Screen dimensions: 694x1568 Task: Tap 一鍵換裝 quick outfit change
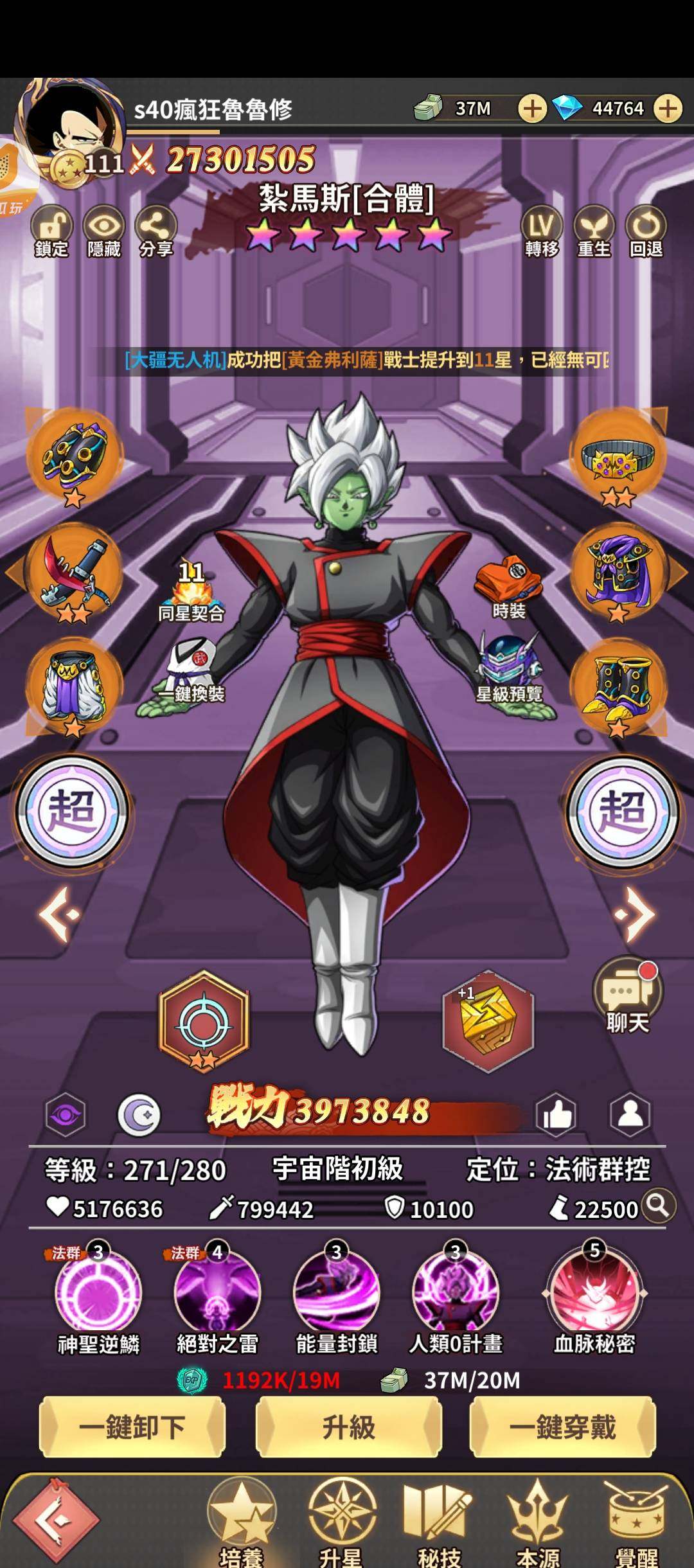[x=190, y=672]
